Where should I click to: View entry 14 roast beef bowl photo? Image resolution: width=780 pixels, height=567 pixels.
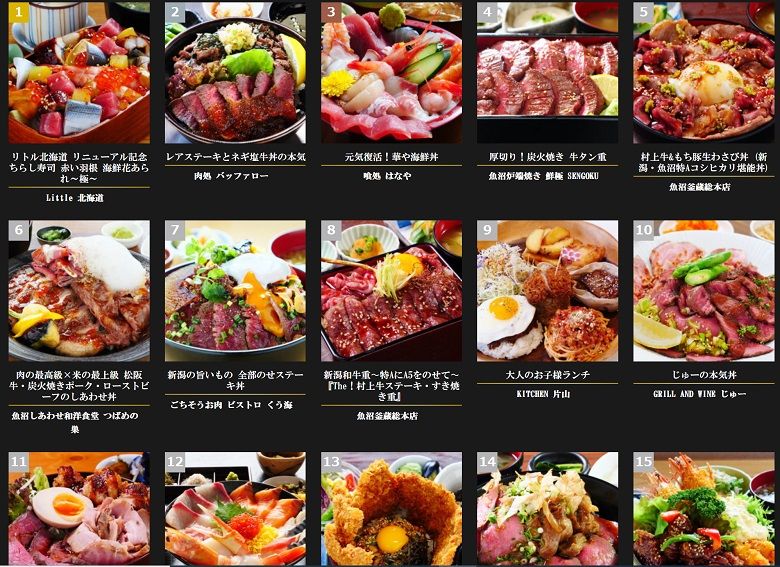pos(547,510)
